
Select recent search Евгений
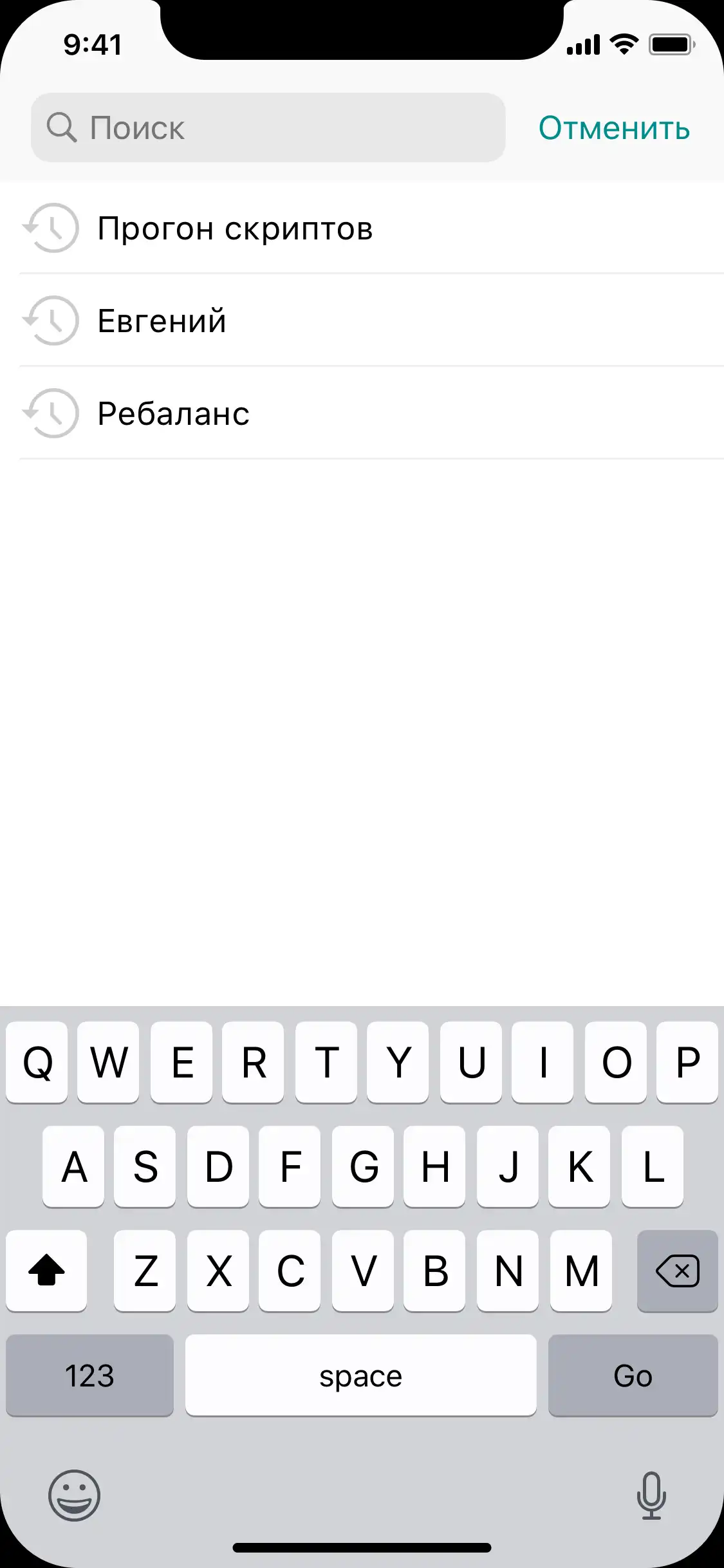click(371, 321)
